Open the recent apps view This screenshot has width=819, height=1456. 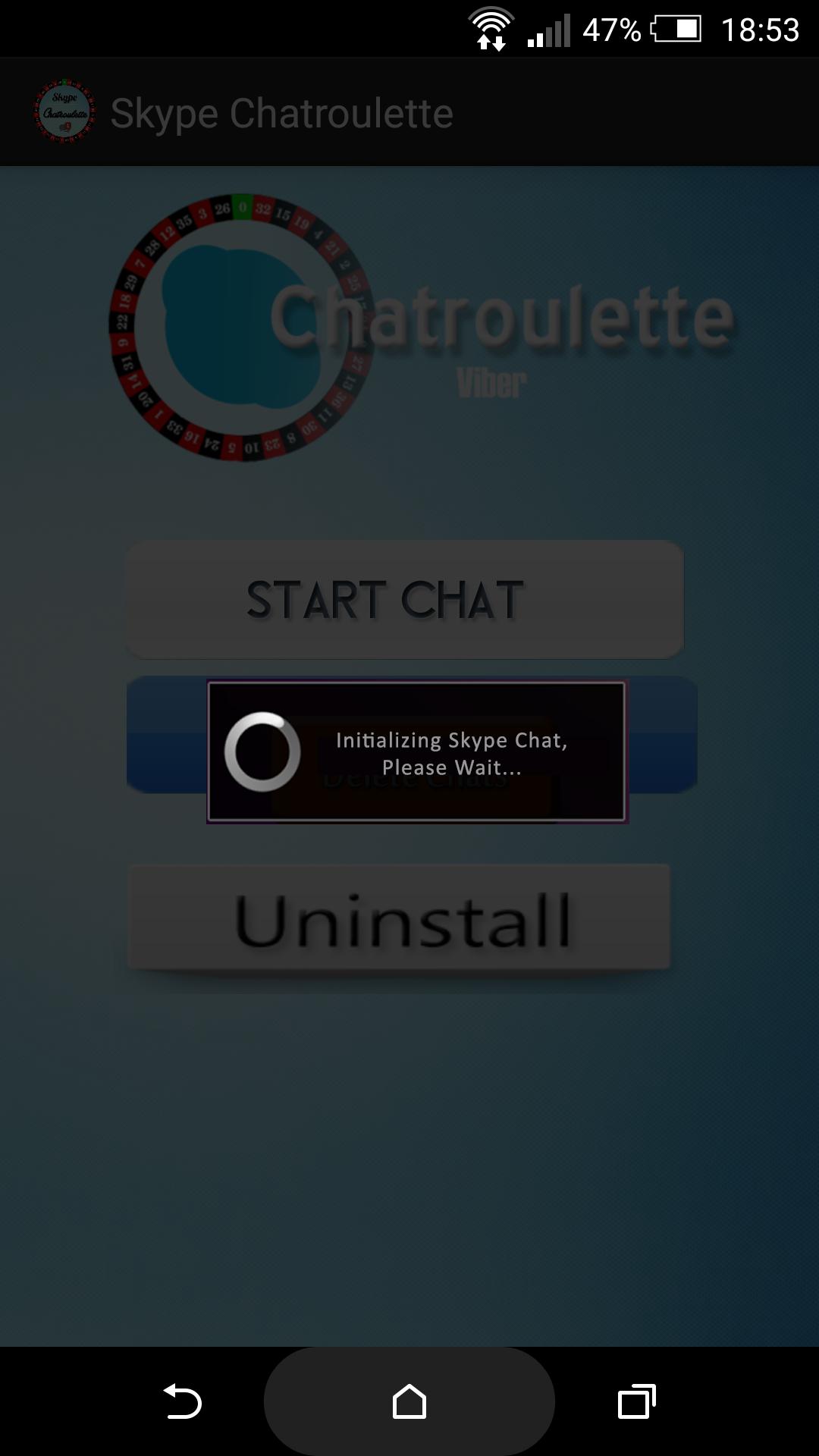[636, 1401]
